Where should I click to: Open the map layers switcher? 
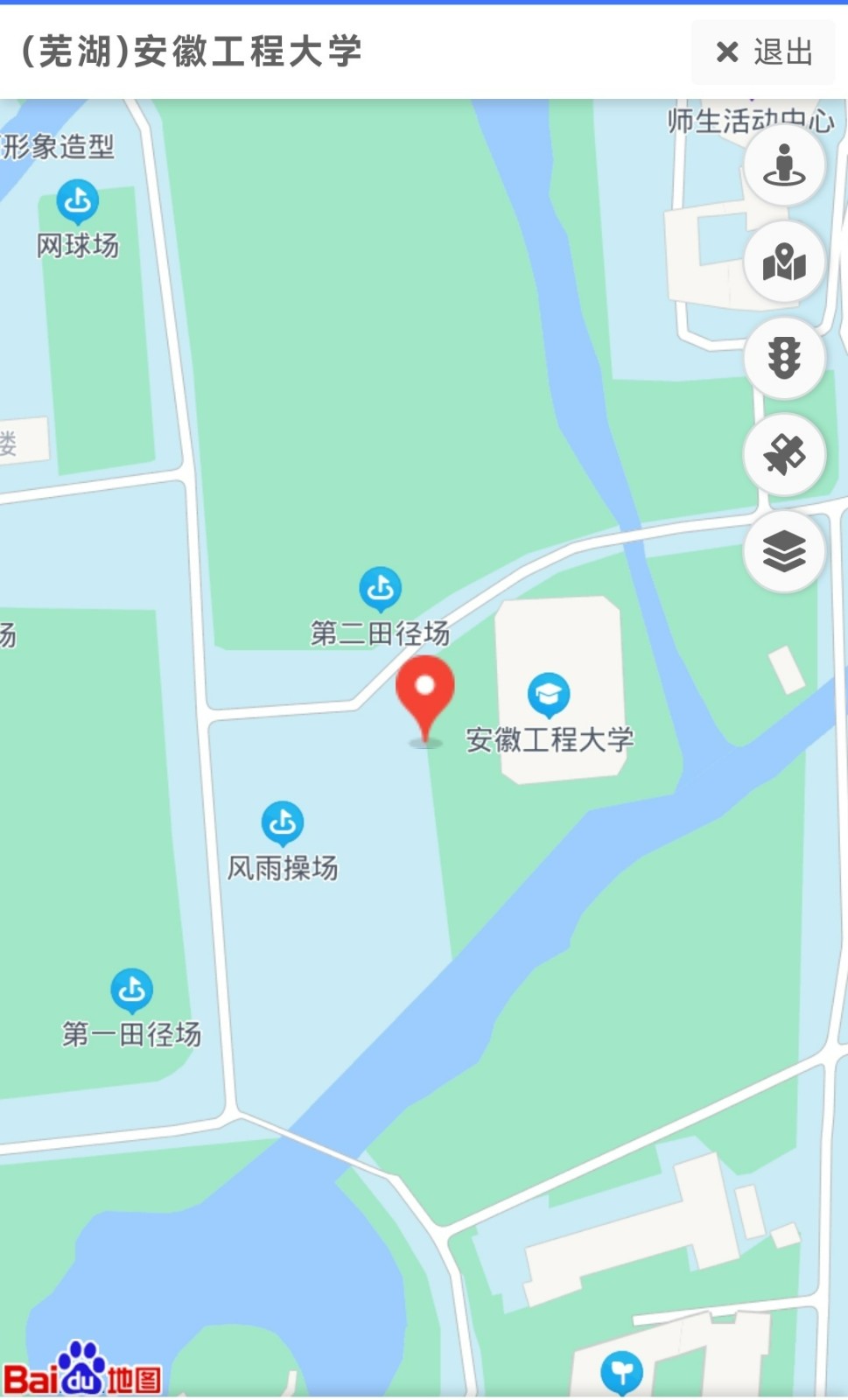784,550
